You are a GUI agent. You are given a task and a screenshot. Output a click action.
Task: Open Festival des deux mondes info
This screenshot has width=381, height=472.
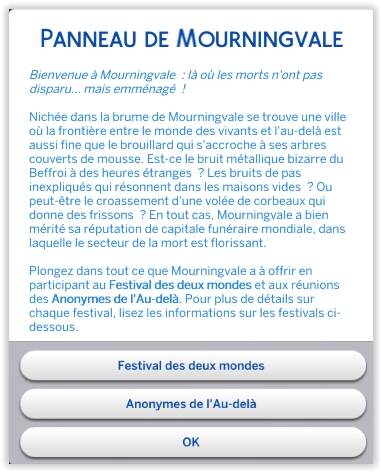click(x=192, y=365)
